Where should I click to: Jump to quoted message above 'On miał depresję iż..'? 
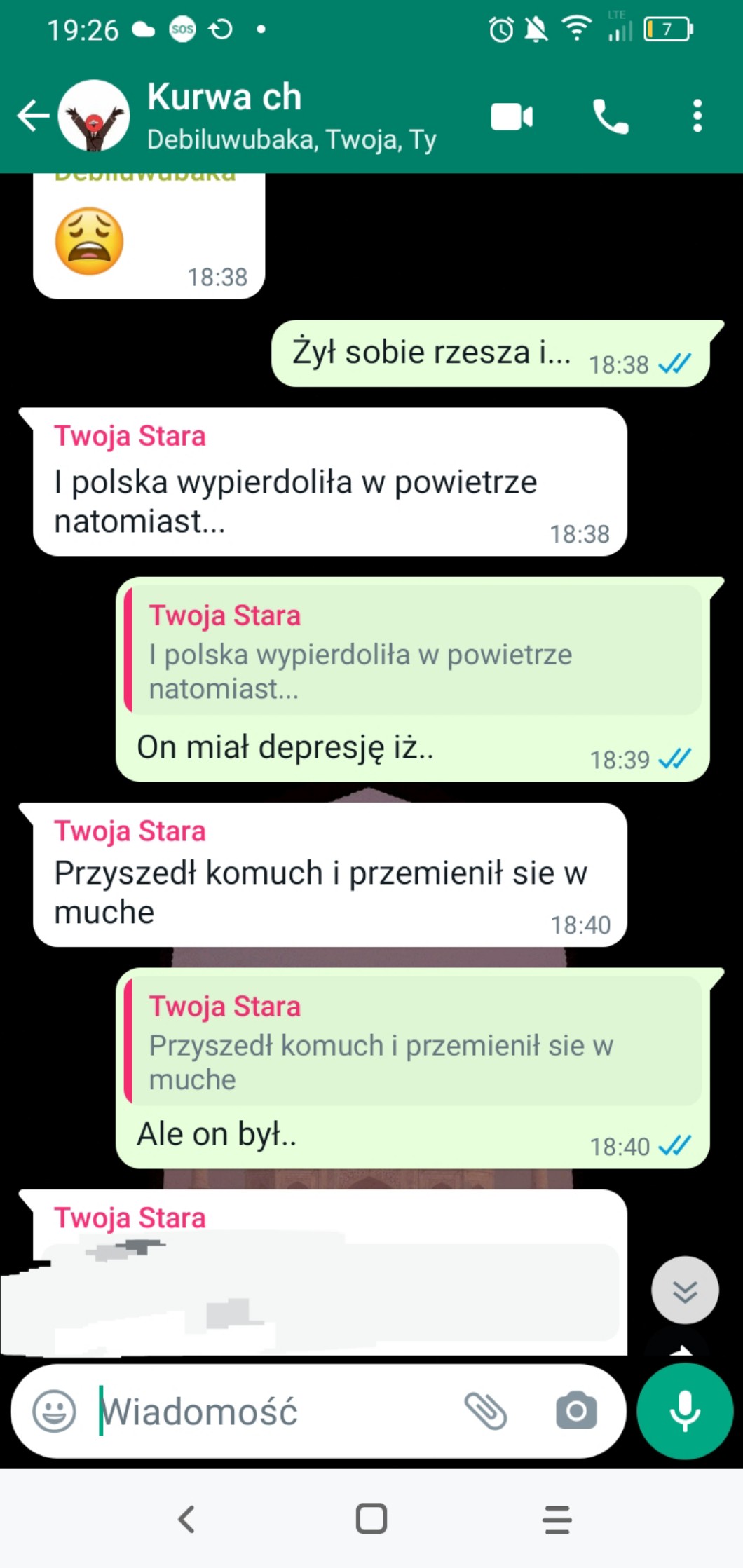pyautogui.click(x=413, y=650)
